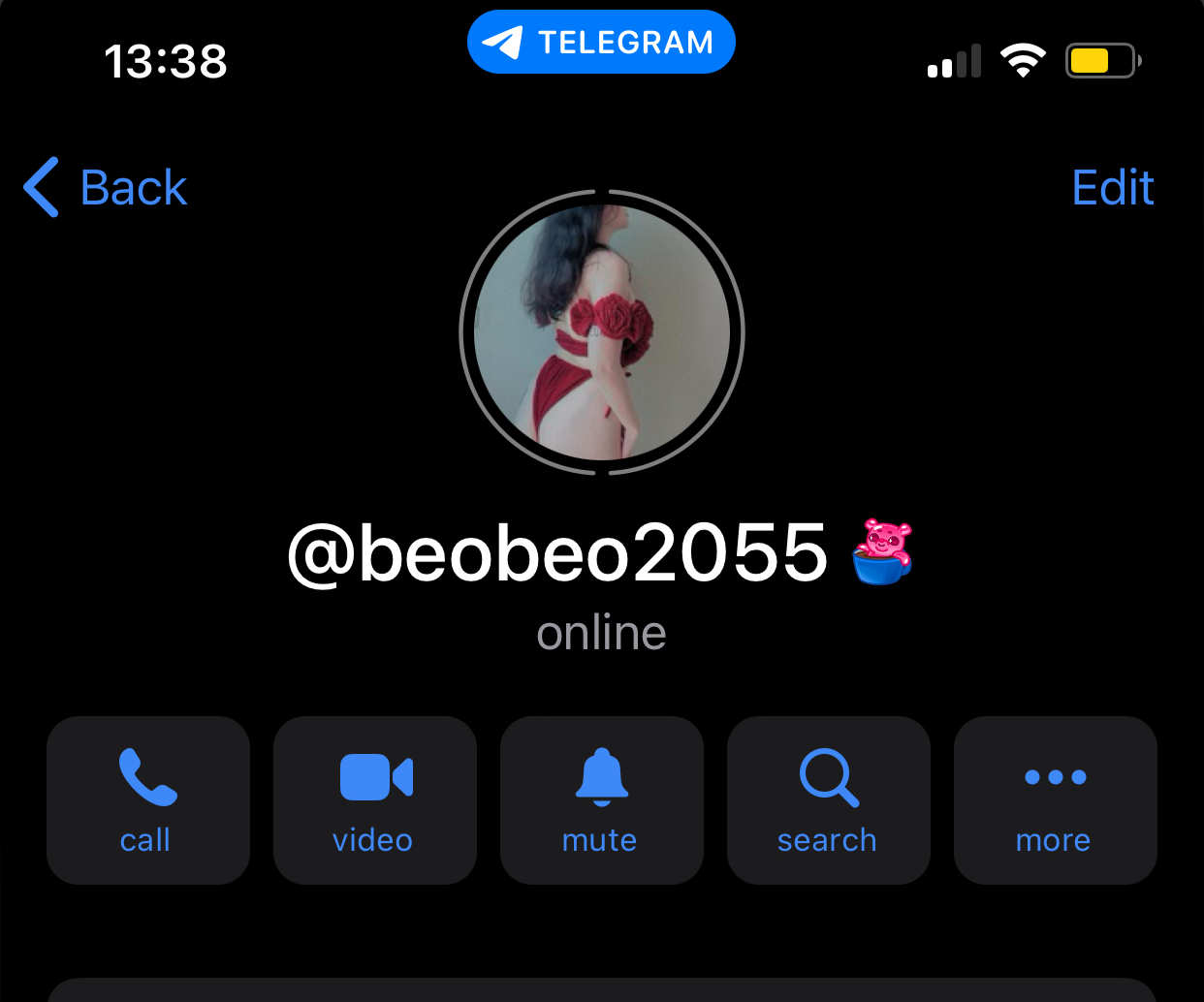Mute notifications from this chat
This screenshot has height=1002, width=1204.
pyautogui.click(x=601, y=799)
